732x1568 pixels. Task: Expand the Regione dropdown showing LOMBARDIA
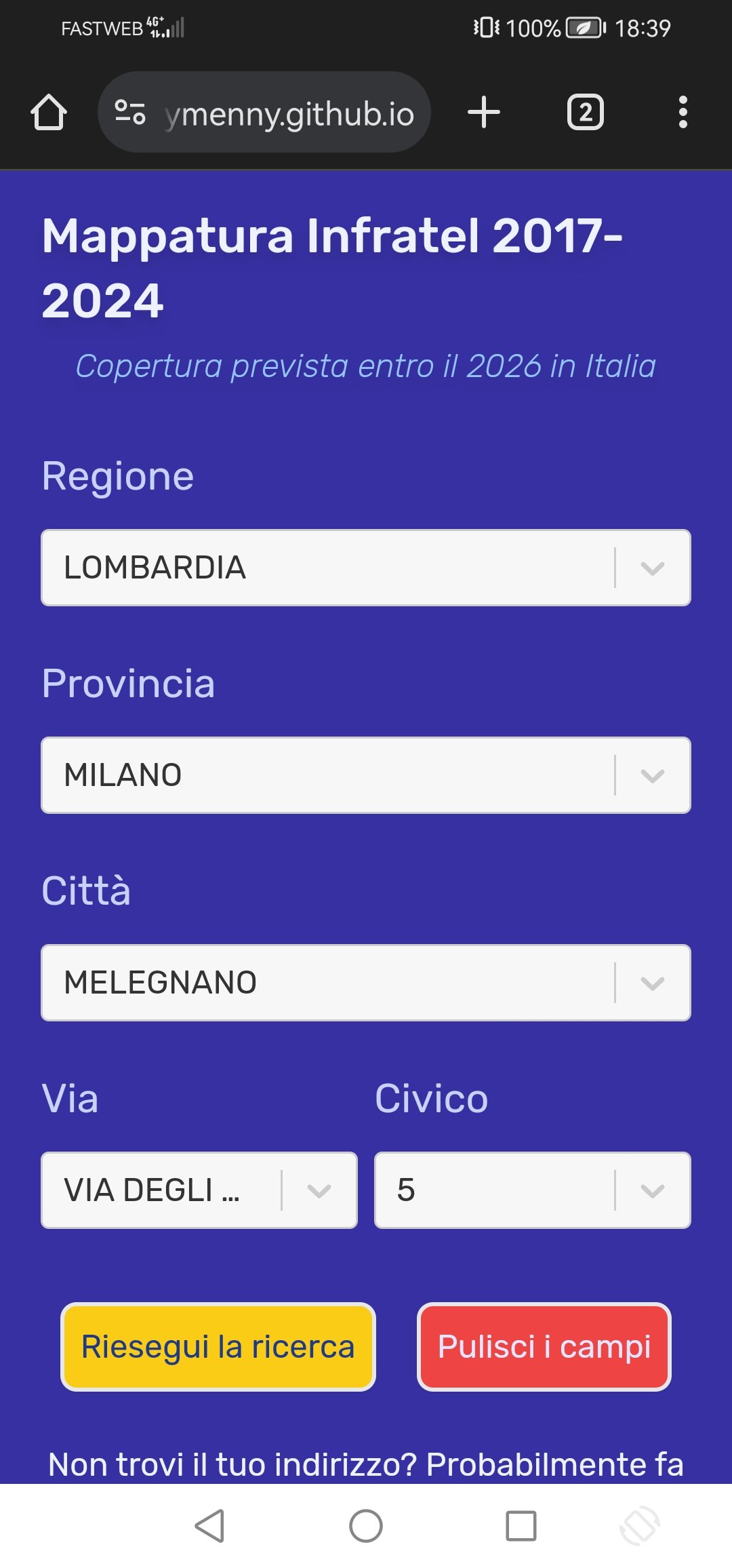(366, 568)
